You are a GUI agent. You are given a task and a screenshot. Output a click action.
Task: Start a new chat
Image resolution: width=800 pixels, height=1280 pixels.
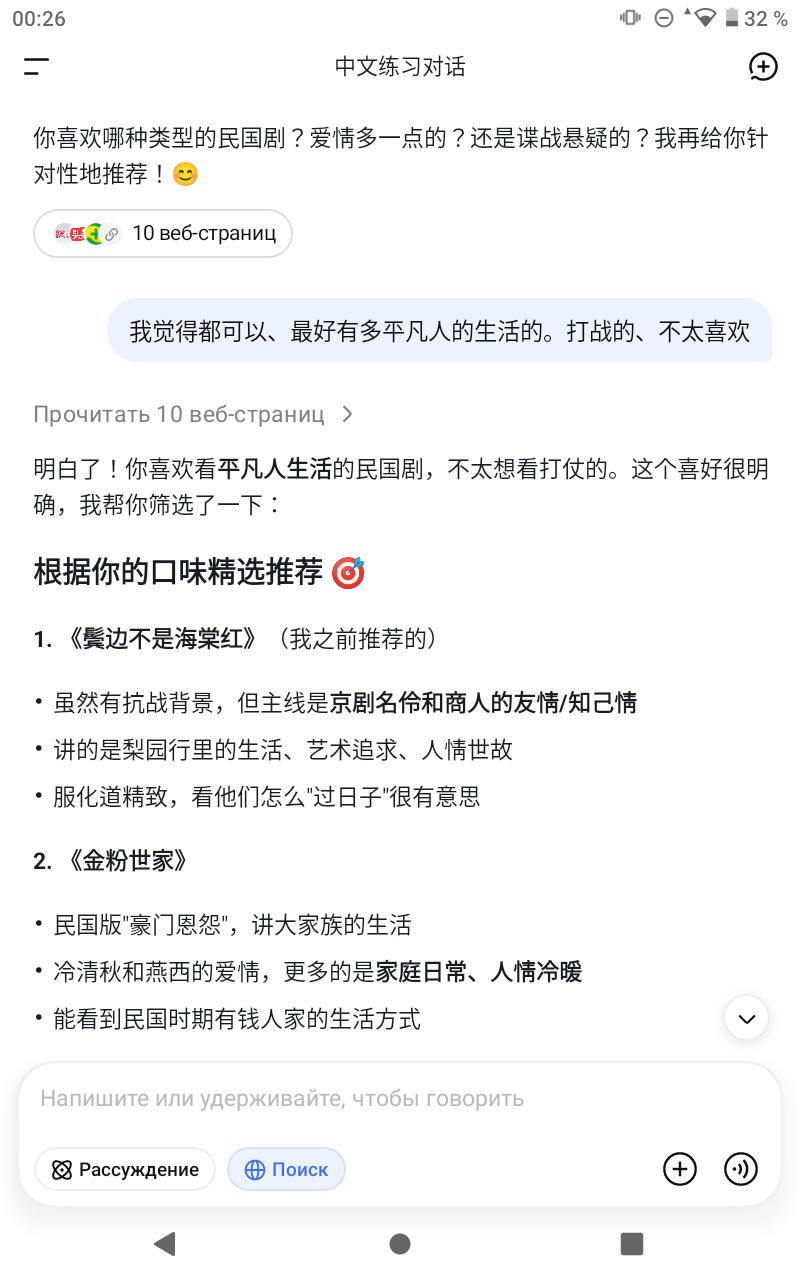click(763, 67)
